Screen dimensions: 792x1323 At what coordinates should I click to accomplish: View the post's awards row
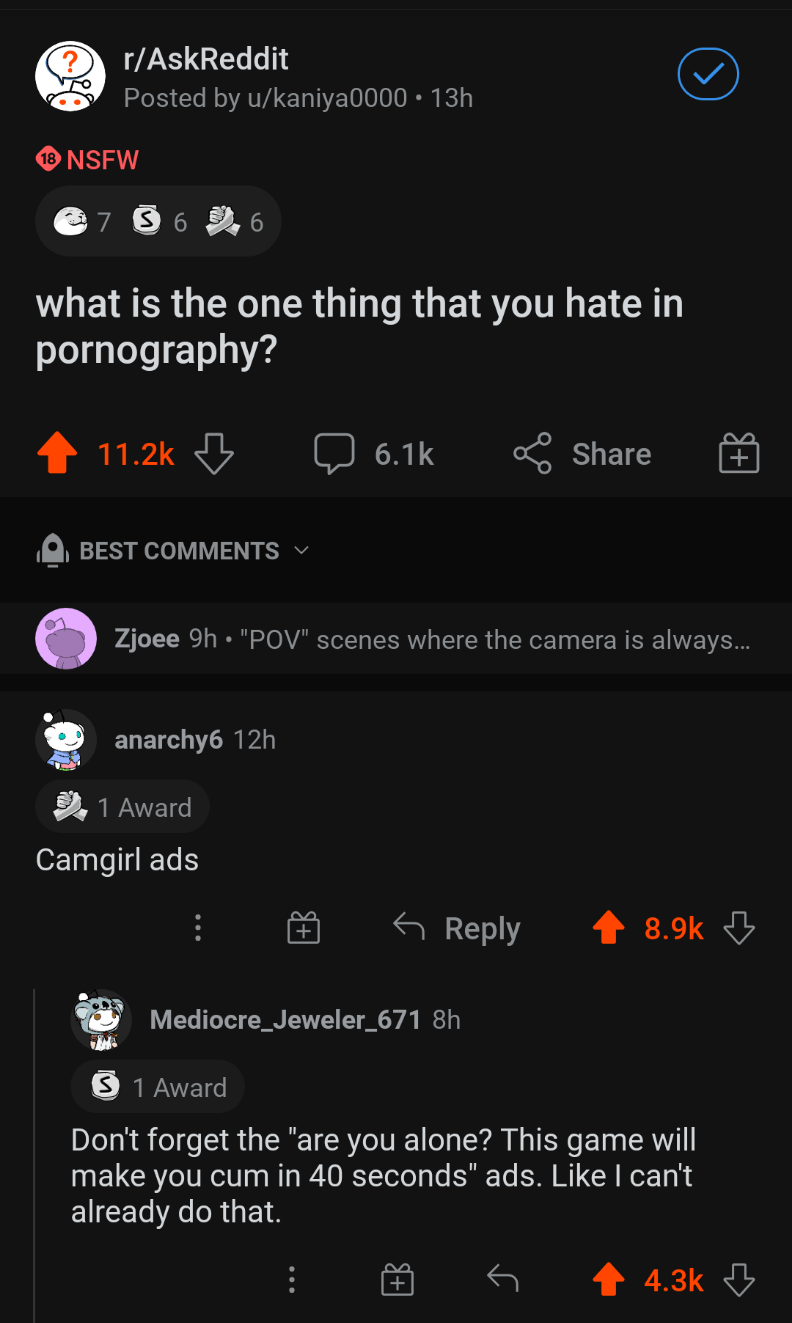coord(158,222)
